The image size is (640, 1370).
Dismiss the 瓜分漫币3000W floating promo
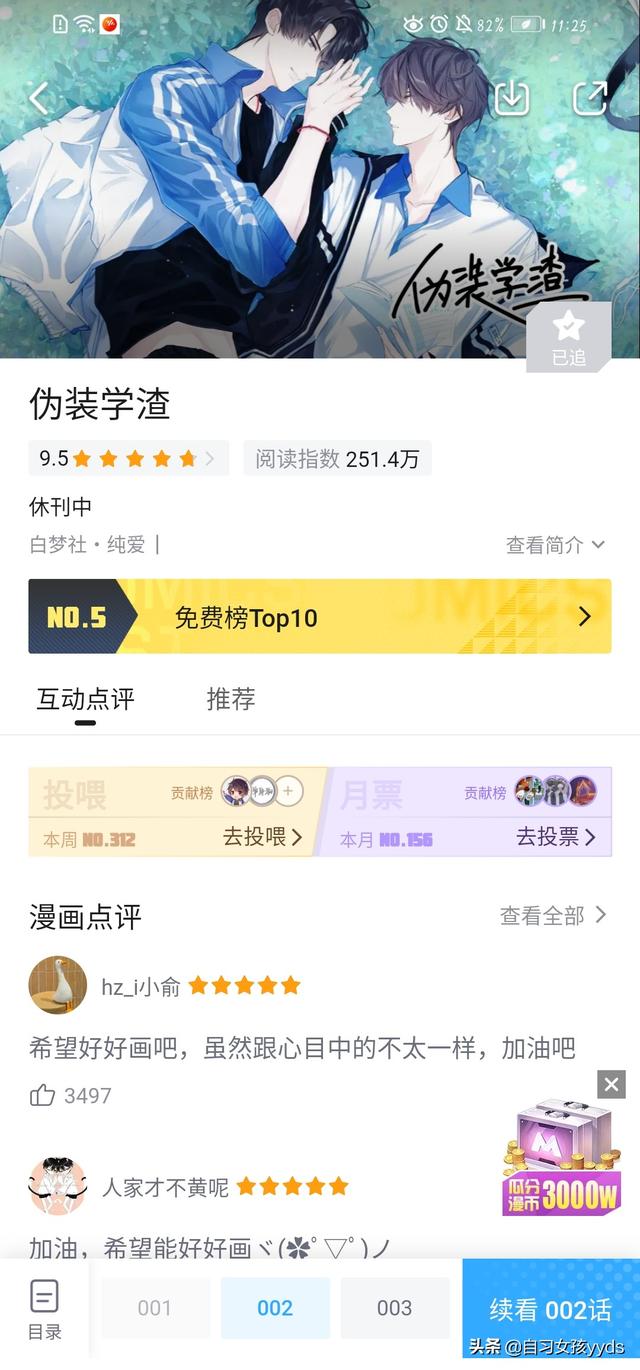coord(611,1084)
